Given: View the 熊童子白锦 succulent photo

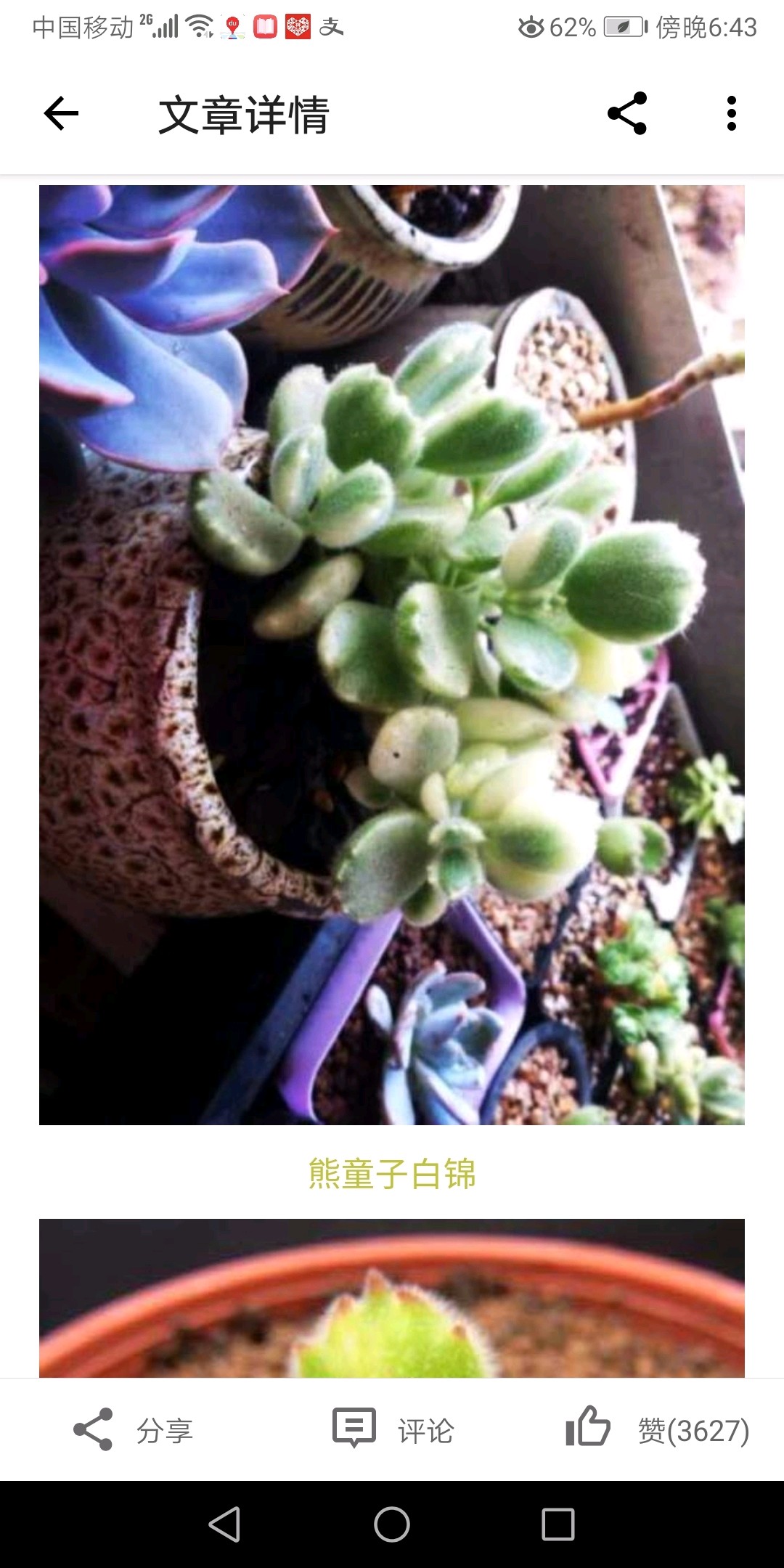Looking at the screenshot, I should coord(392,655).
